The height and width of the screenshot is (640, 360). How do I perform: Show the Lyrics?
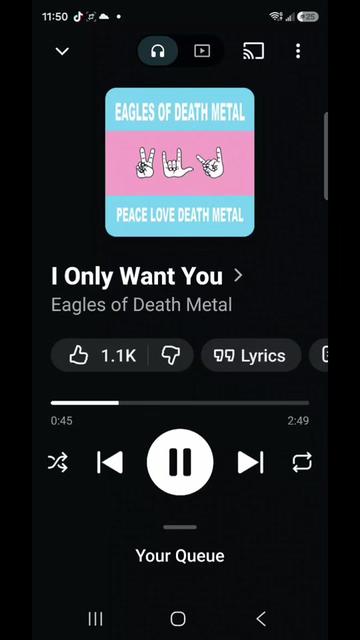(251, 356)
